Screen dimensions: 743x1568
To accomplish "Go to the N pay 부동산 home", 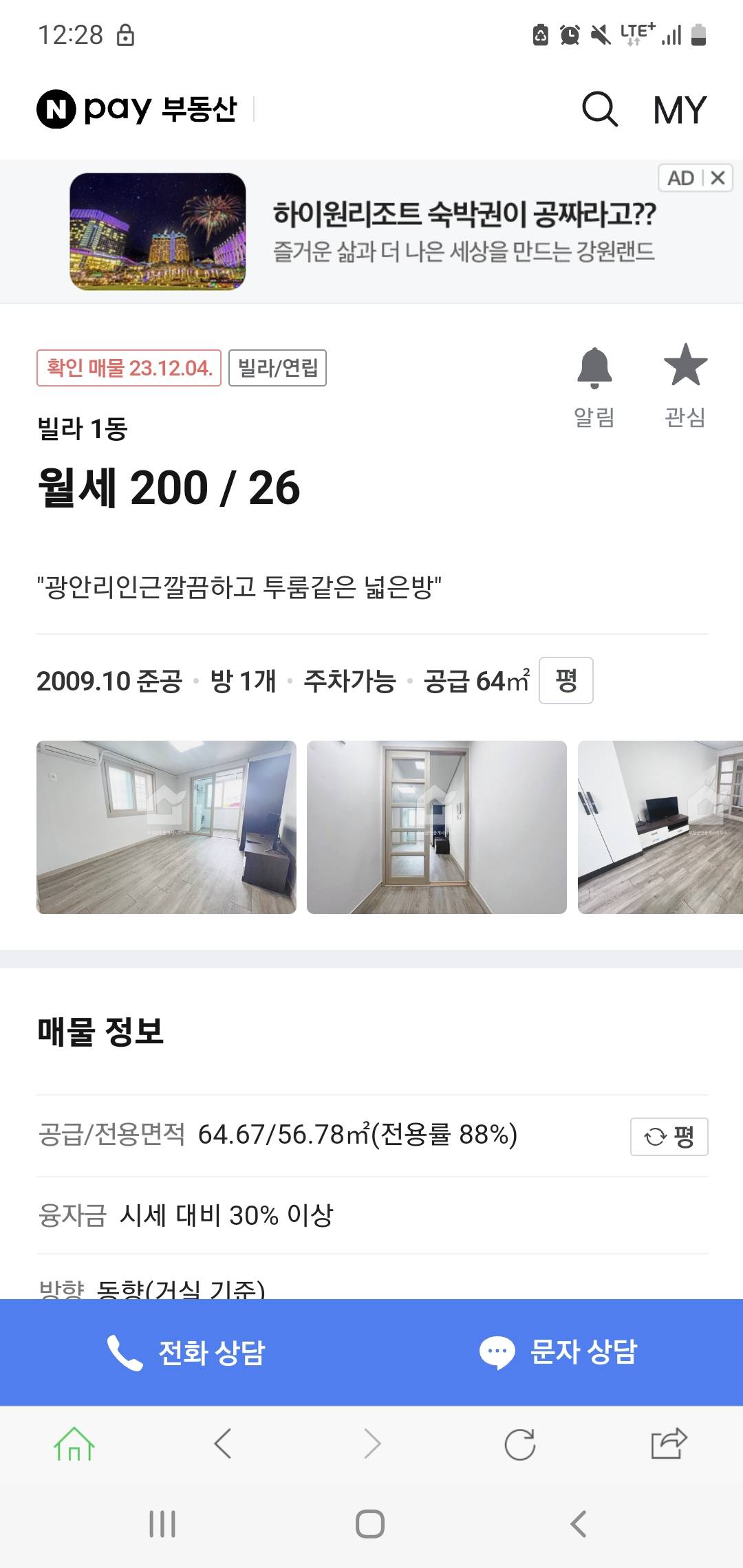I will coord(136,109).
